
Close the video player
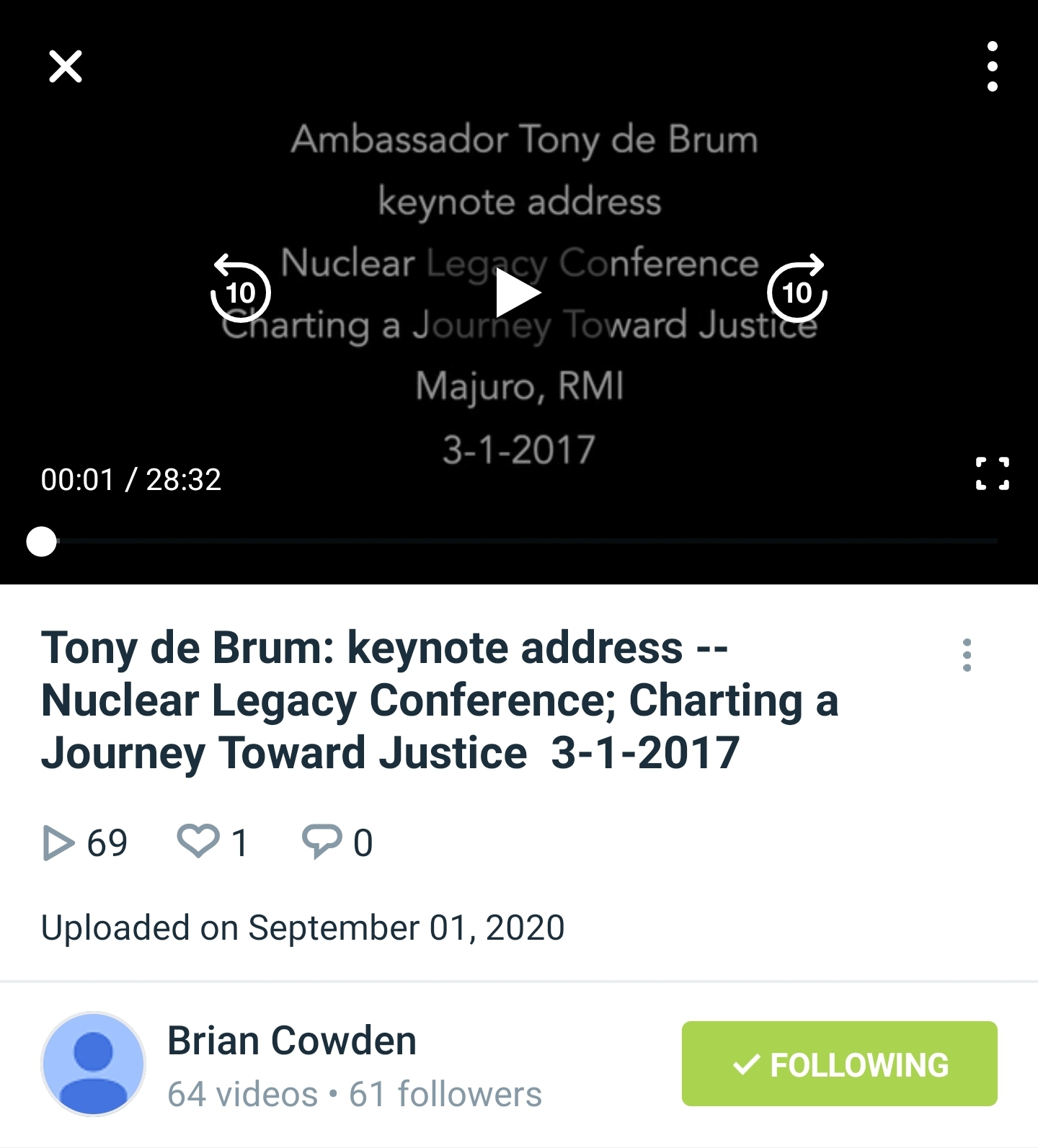tap(65, 67)
